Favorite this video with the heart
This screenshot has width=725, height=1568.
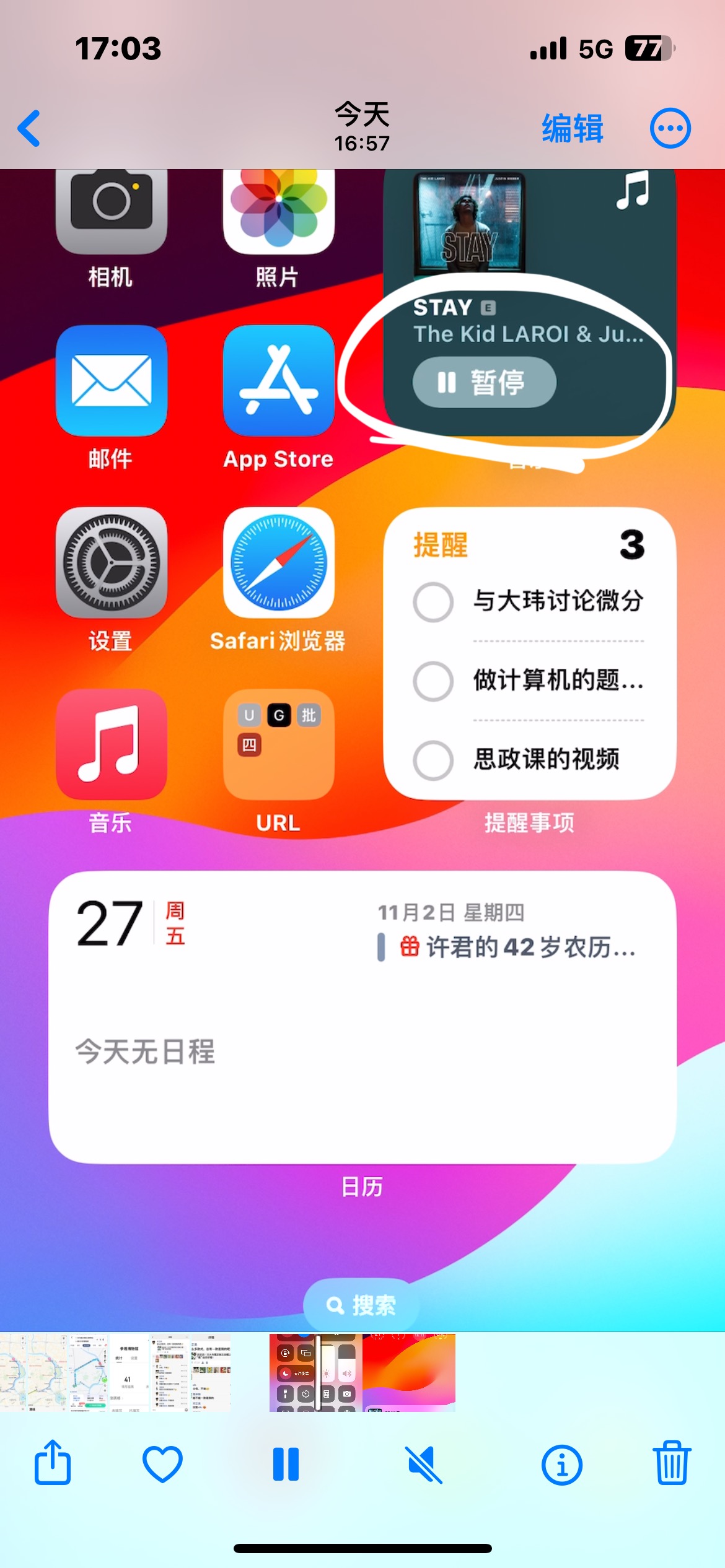pos(162,1463)
